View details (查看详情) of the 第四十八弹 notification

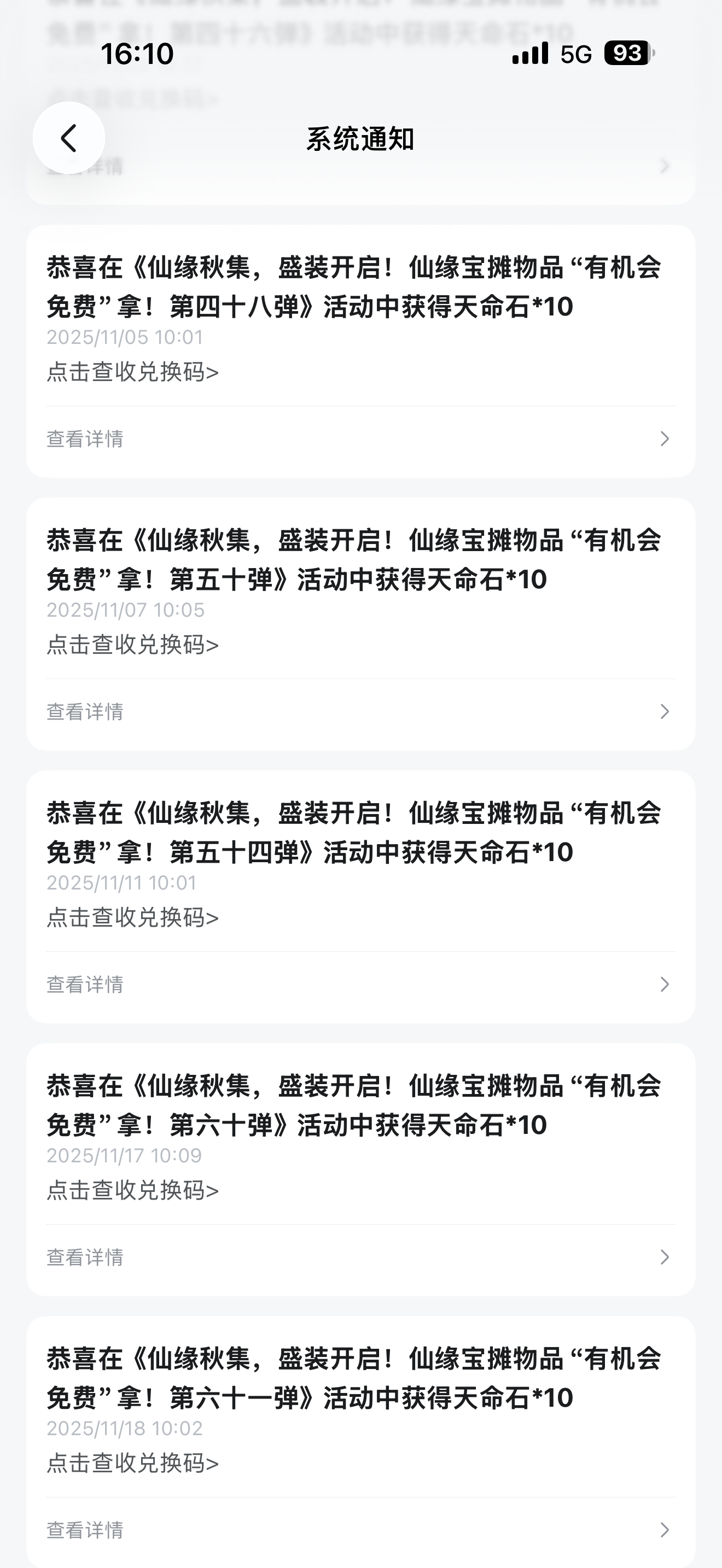[360, 439]
